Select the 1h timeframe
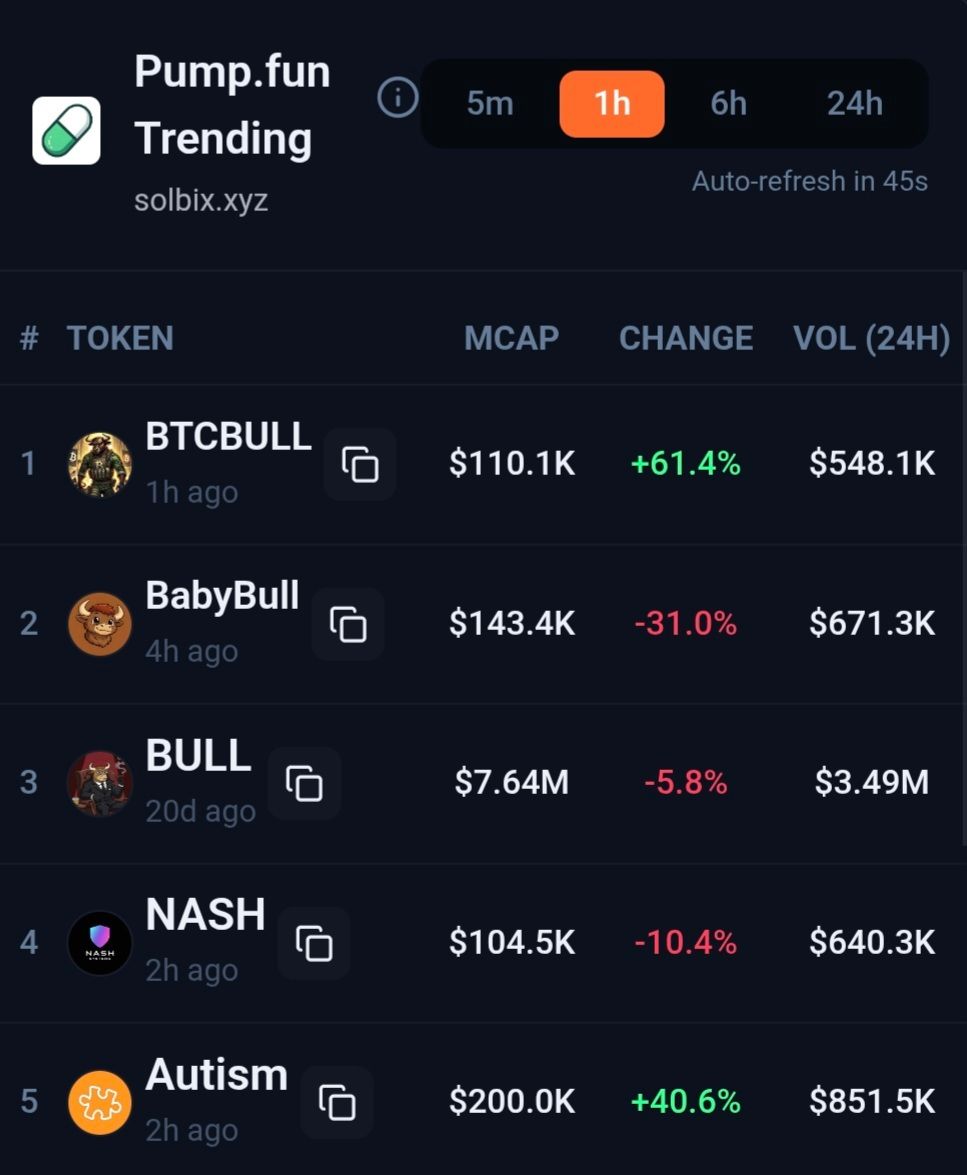Screen dimensions: 967x1175 pyautogui.click(x=611, y=103)
